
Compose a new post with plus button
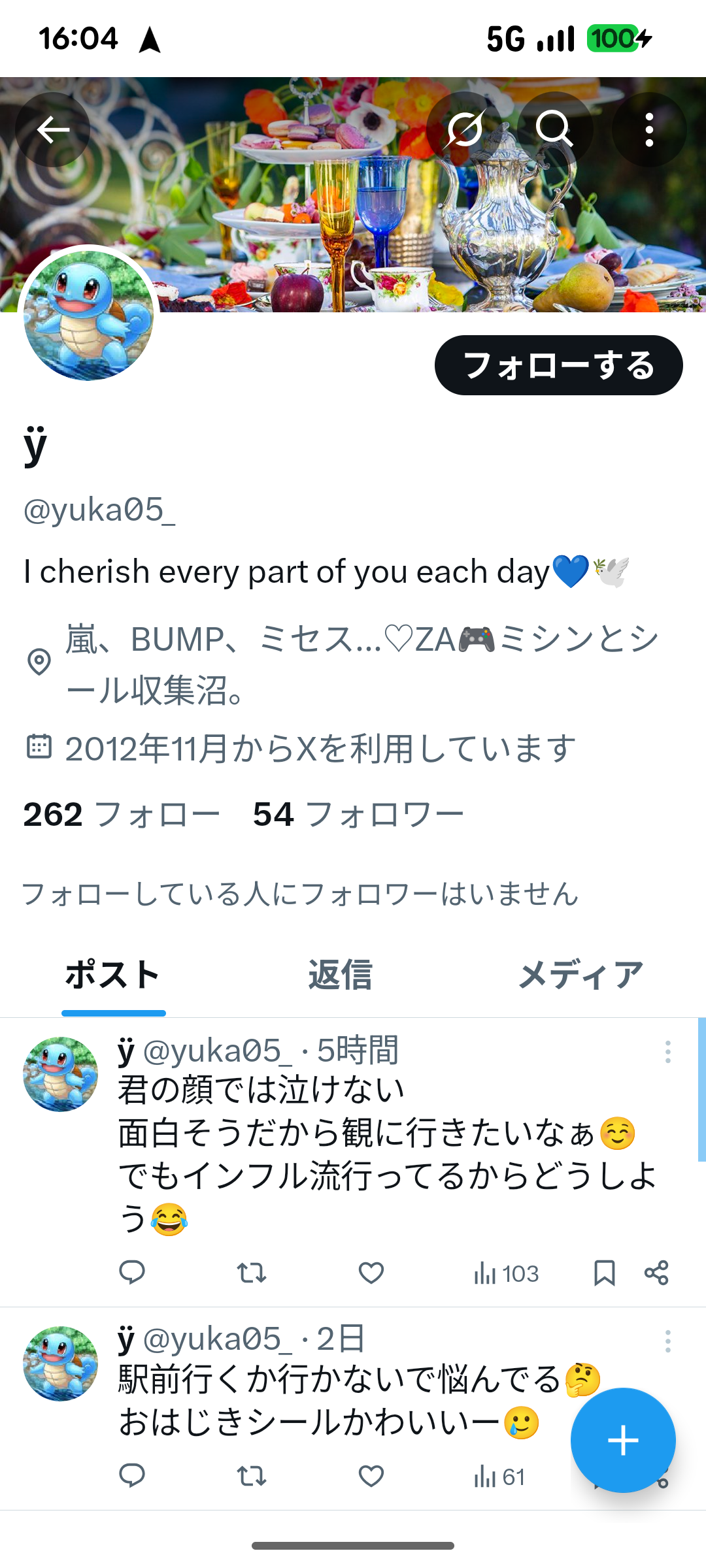coord(623,1441)
